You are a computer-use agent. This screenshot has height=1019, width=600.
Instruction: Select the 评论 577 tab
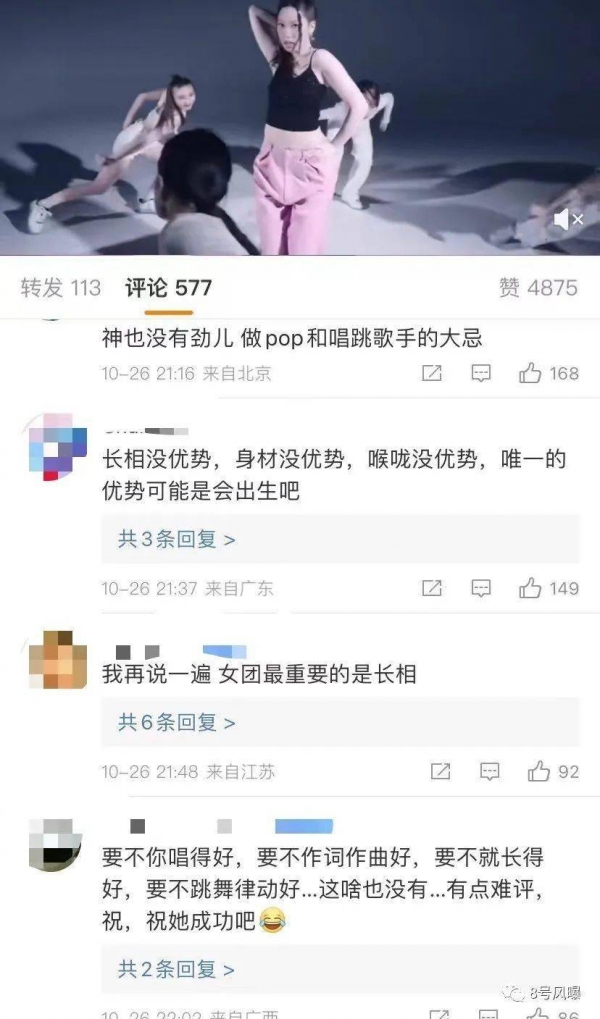(168, 288)
